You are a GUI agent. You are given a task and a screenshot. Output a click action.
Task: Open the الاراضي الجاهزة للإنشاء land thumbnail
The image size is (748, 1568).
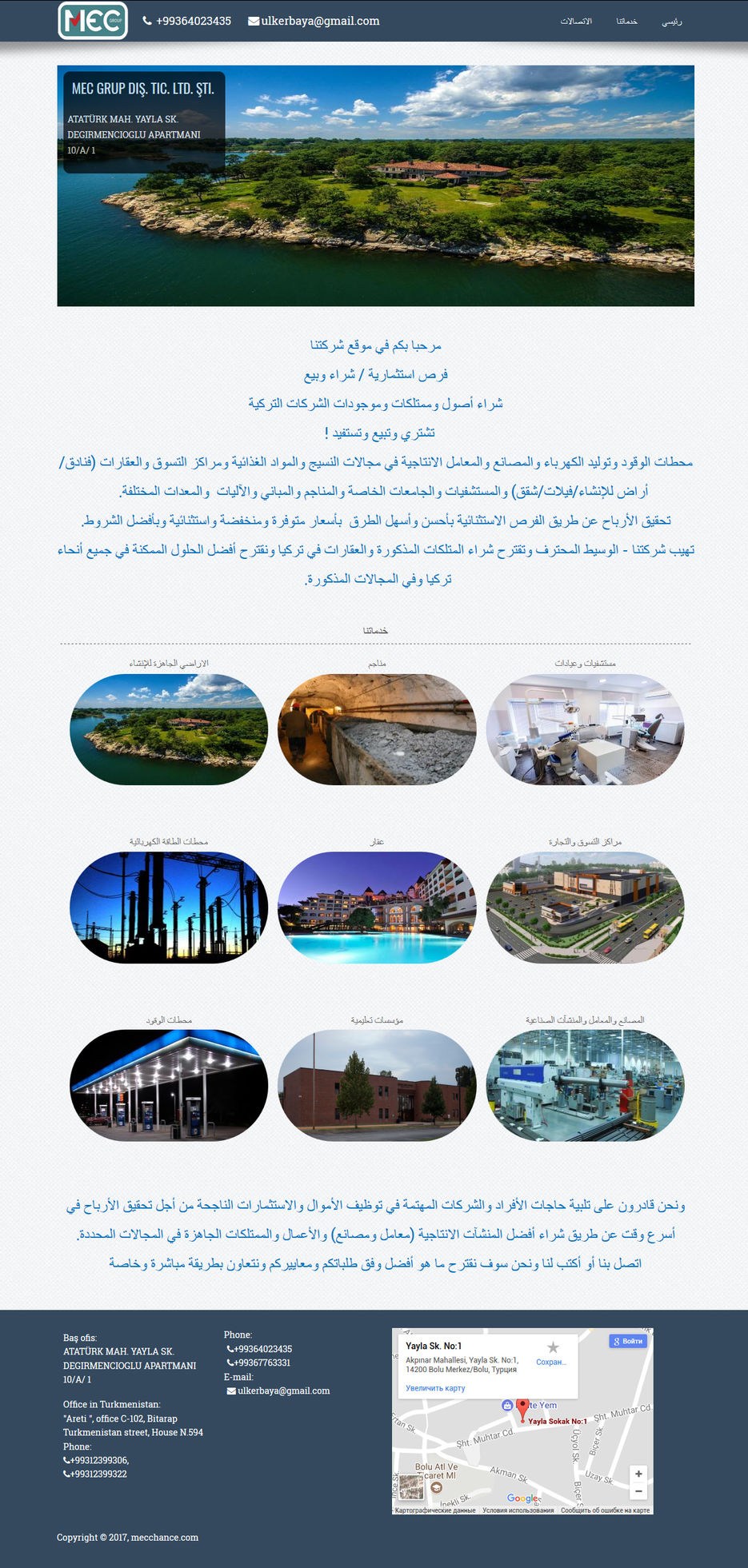(169, 729)
